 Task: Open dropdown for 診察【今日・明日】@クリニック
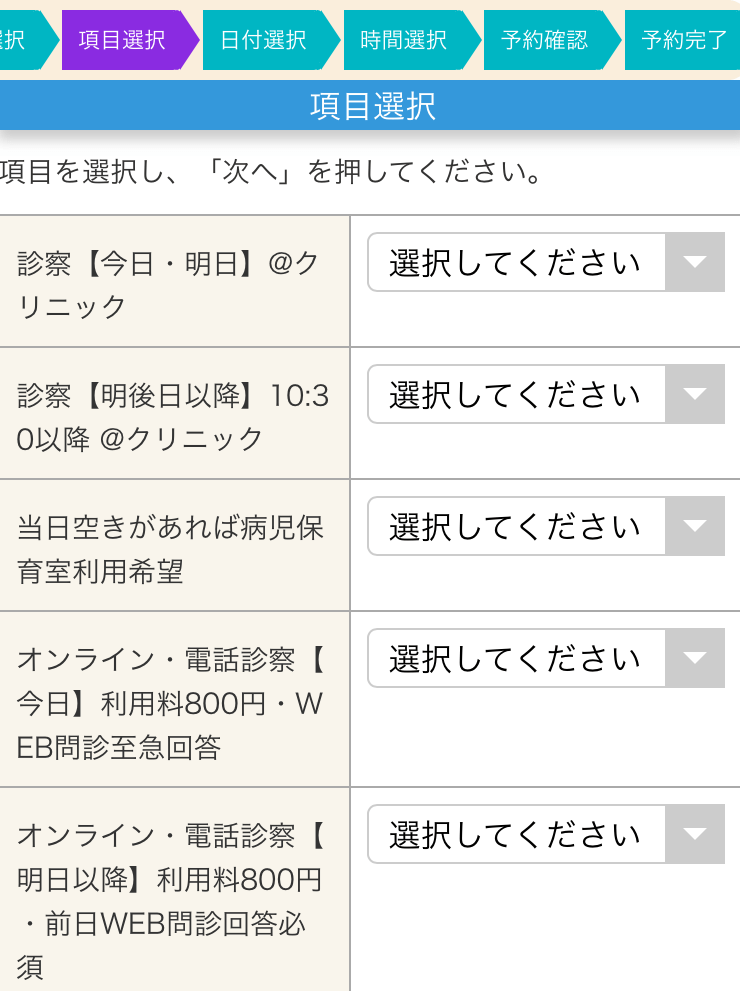tap(545, 263)
